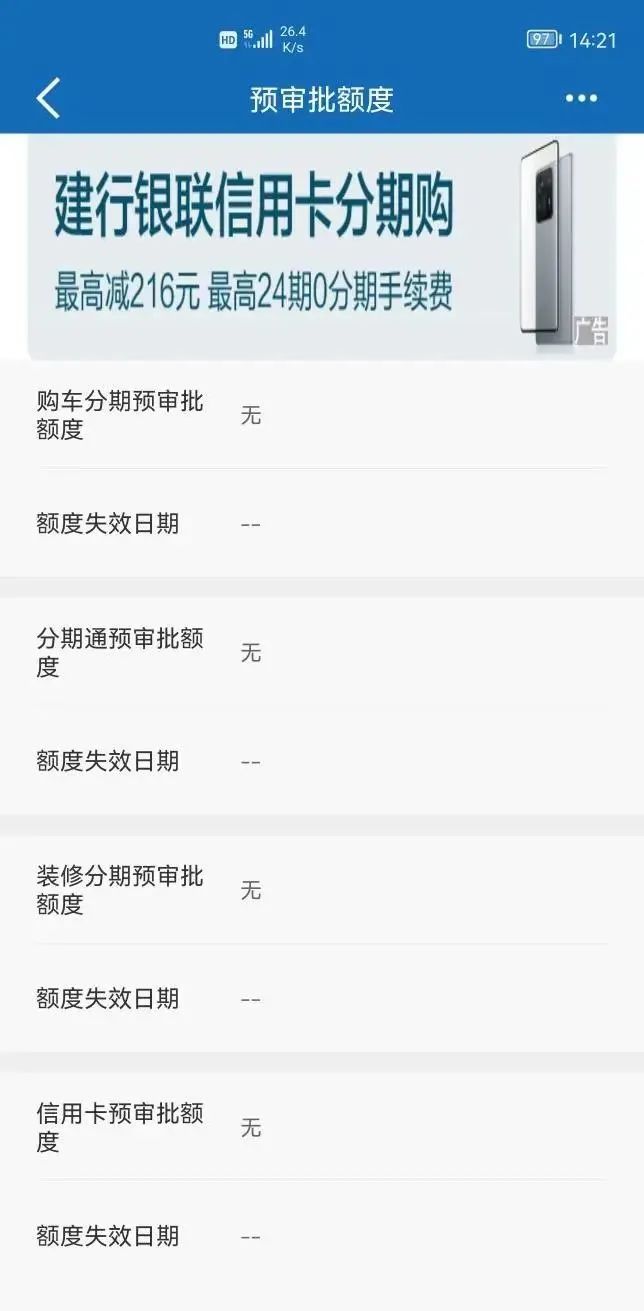Go back using the top-left arrow
Viewport: 644px width, 1311px height.
(48, 98)
